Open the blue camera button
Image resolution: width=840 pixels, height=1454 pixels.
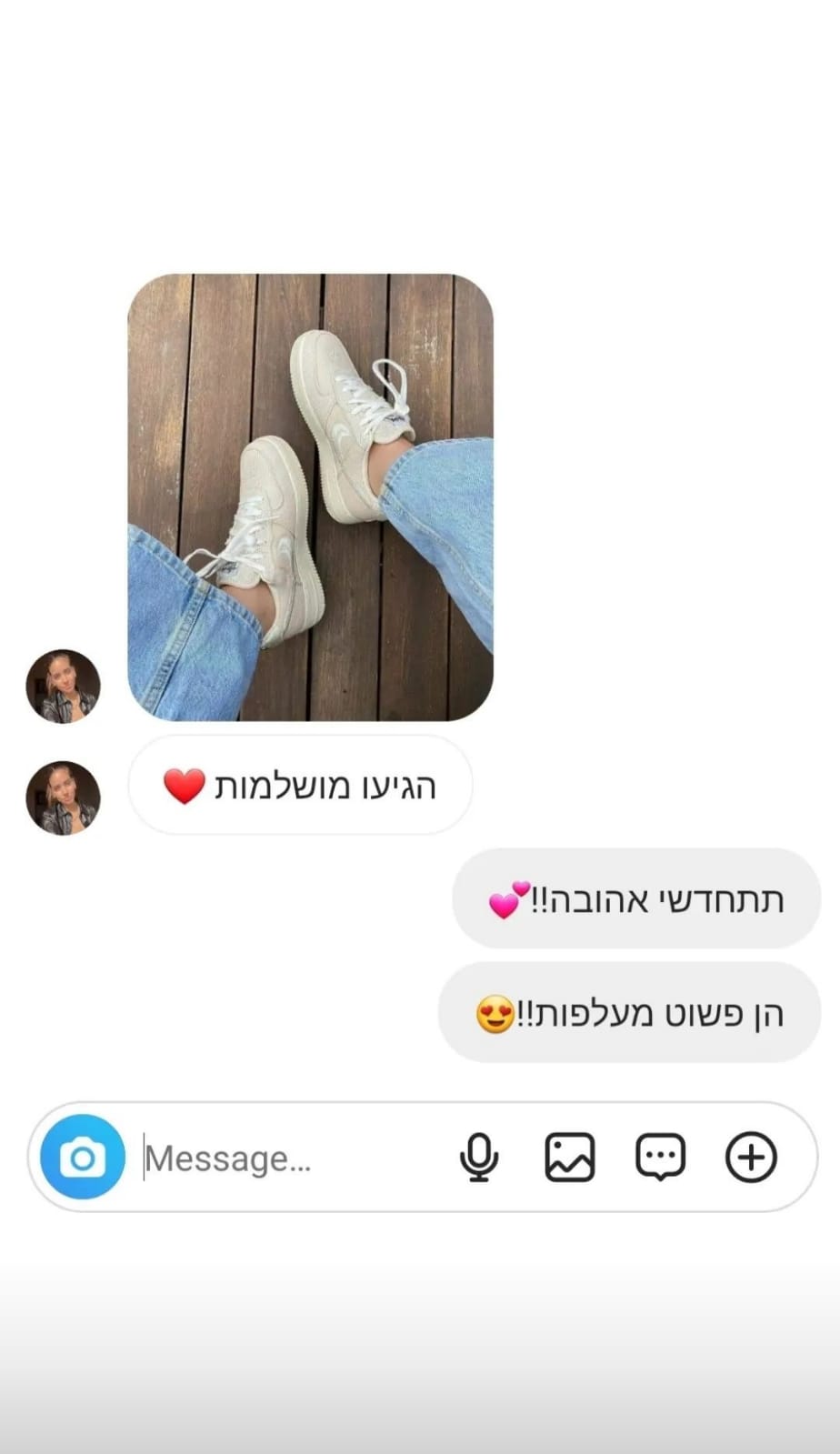[x=83, y=1157]
